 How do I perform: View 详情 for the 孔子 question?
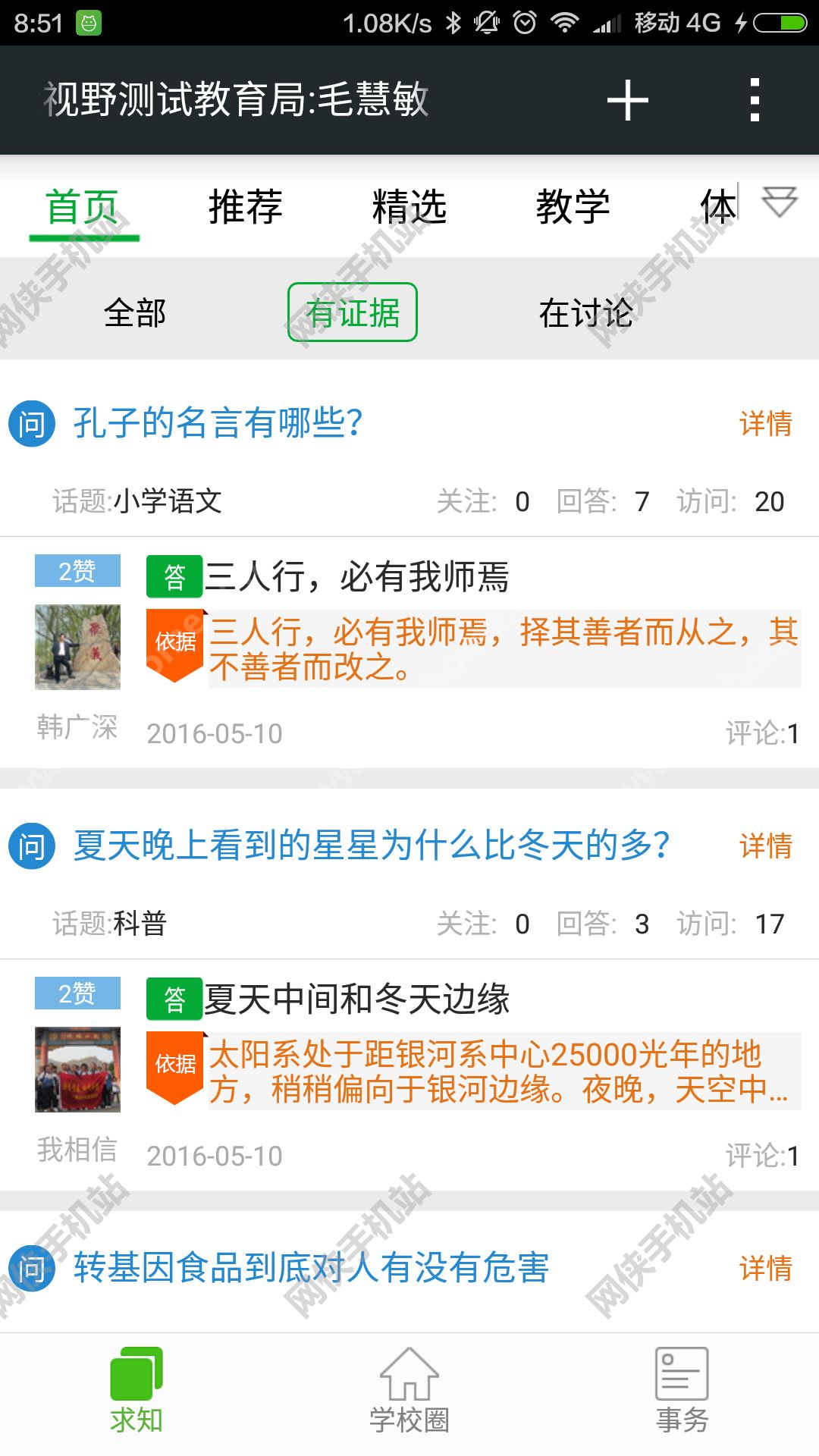766,423
